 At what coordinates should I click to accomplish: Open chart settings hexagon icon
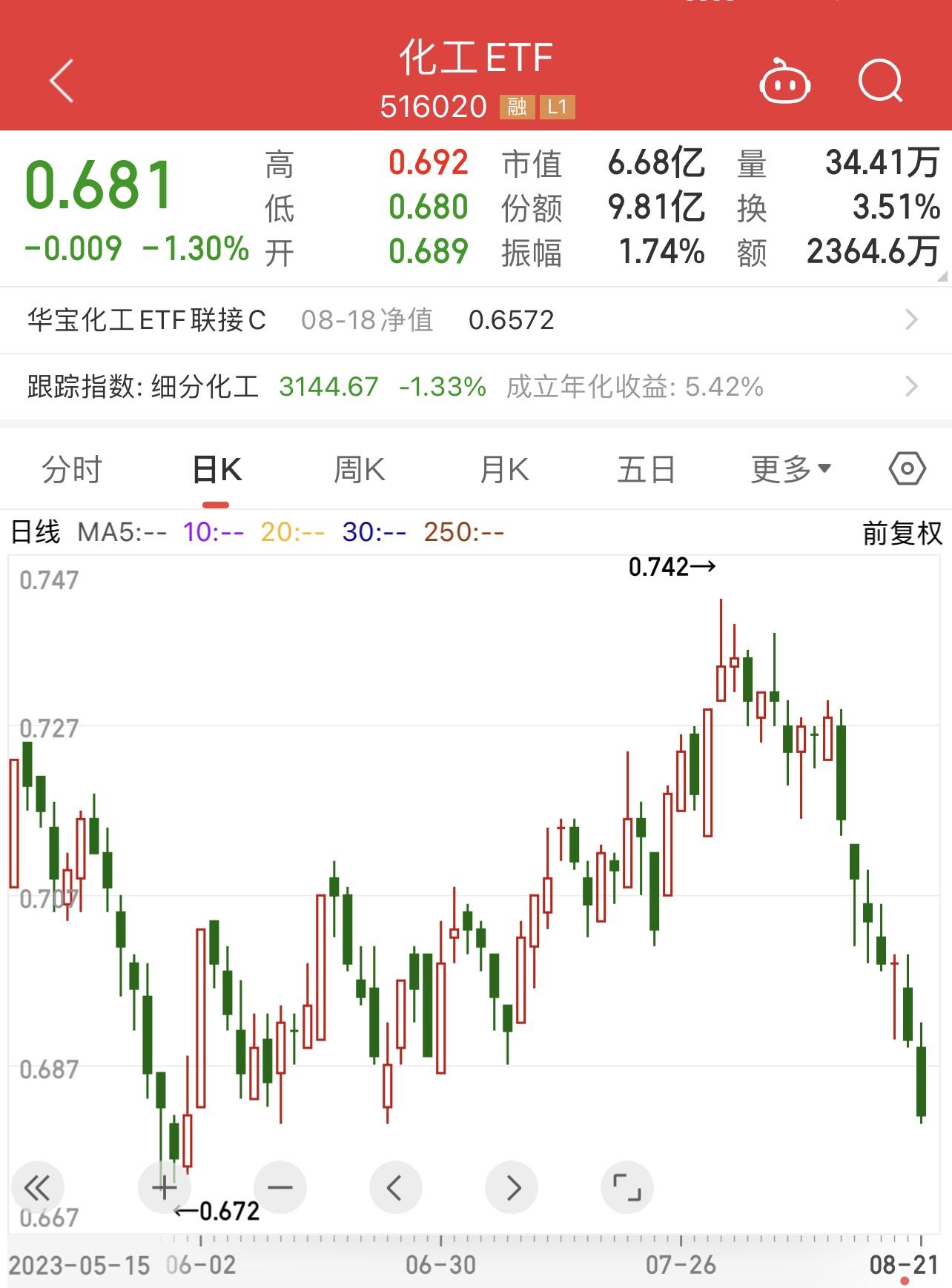pyautogui.click(x=908, y=468)
